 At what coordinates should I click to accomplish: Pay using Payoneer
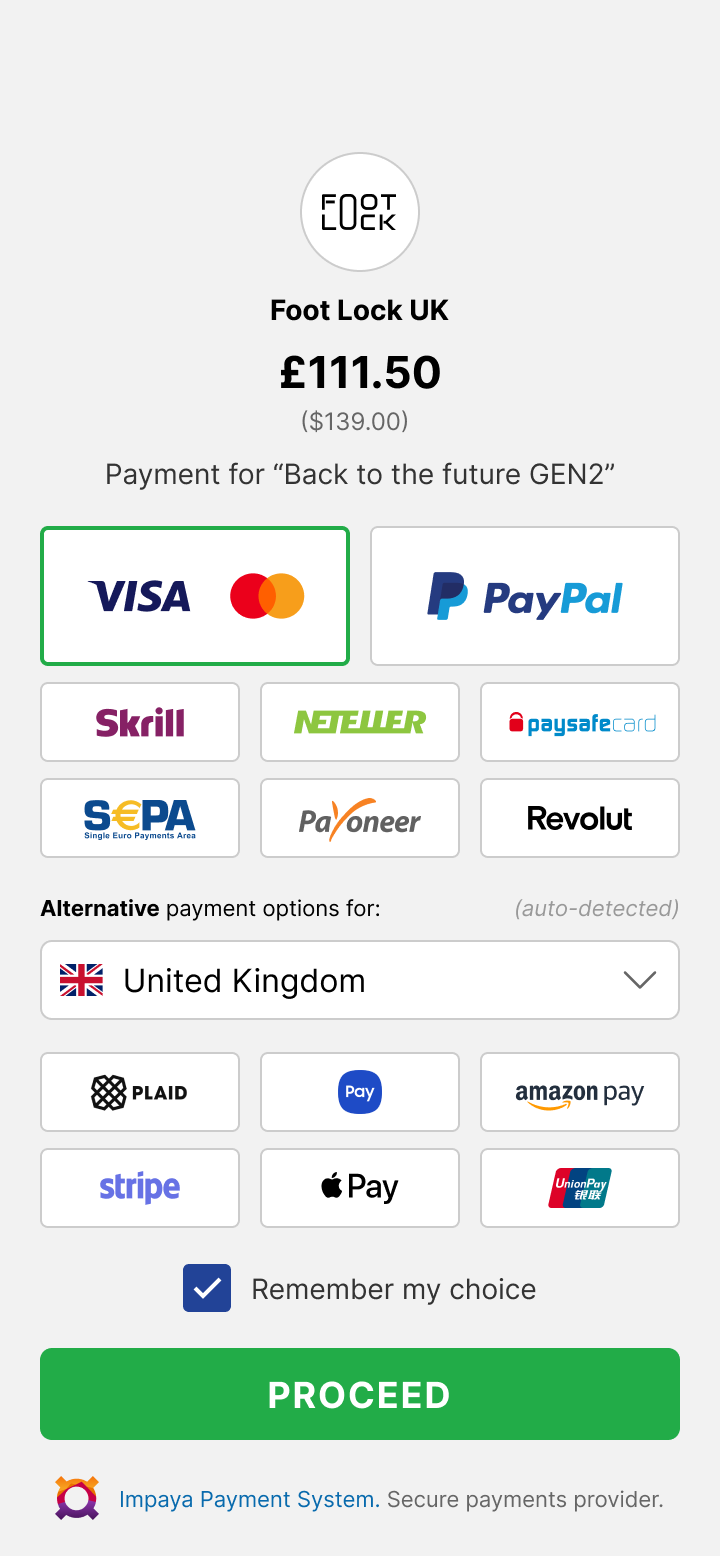coord(360,818)
